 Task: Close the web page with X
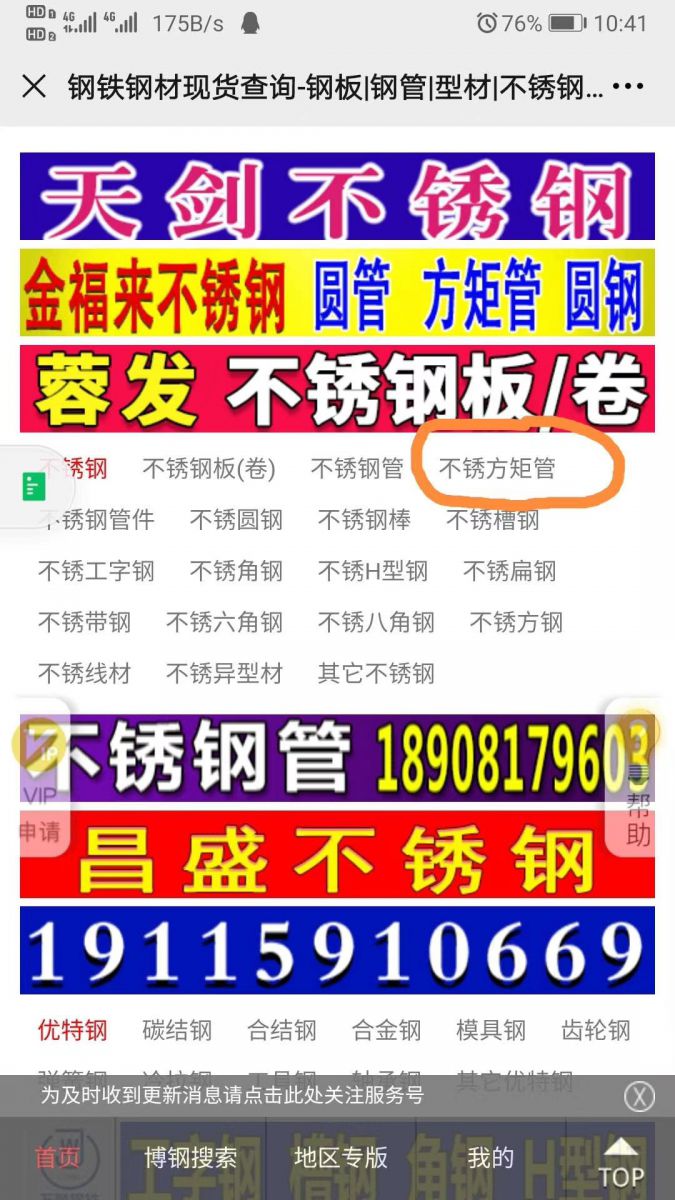click(x=34, y=87)
